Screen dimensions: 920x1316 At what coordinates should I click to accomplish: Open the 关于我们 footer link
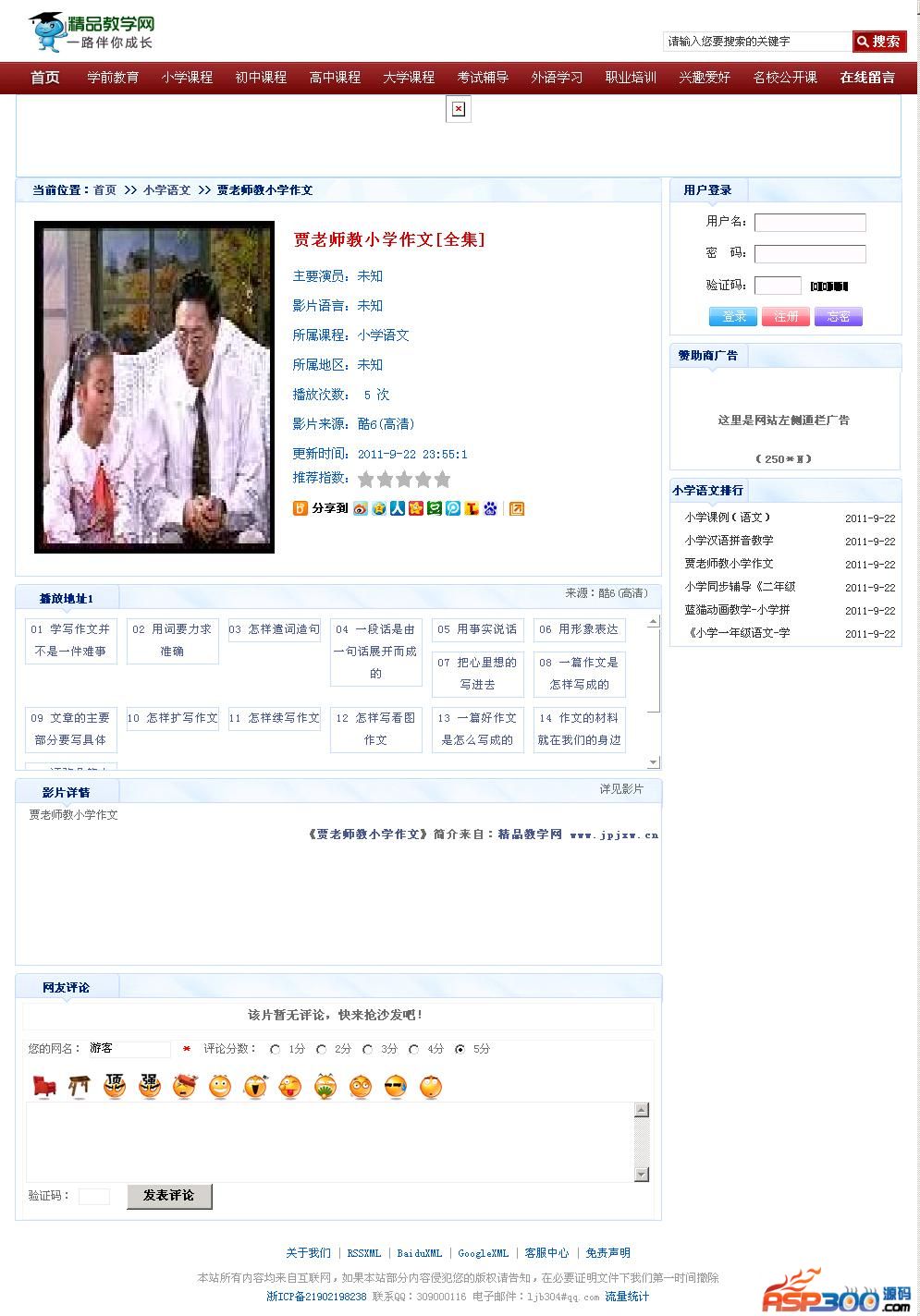point(308,1253)
